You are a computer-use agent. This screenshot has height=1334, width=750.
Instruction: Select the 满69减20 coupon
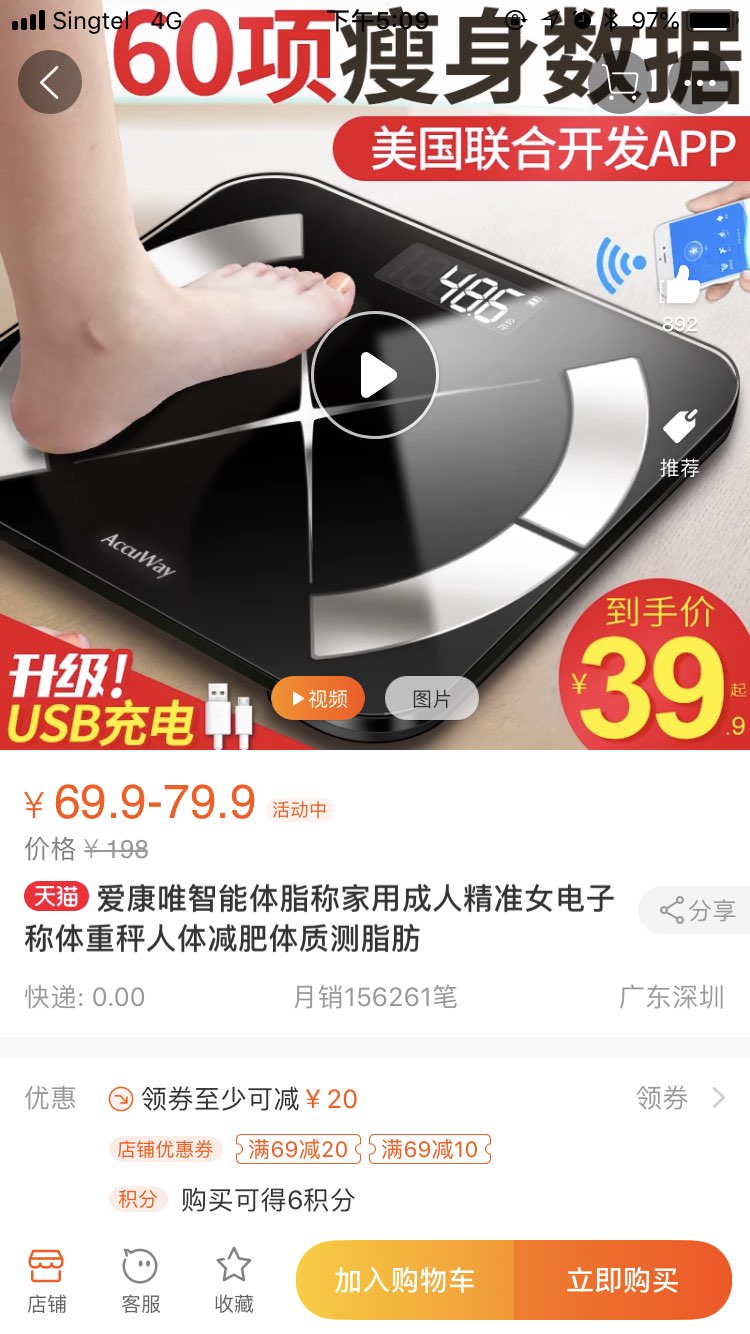pyautogui.click(x=298, y=1149)
